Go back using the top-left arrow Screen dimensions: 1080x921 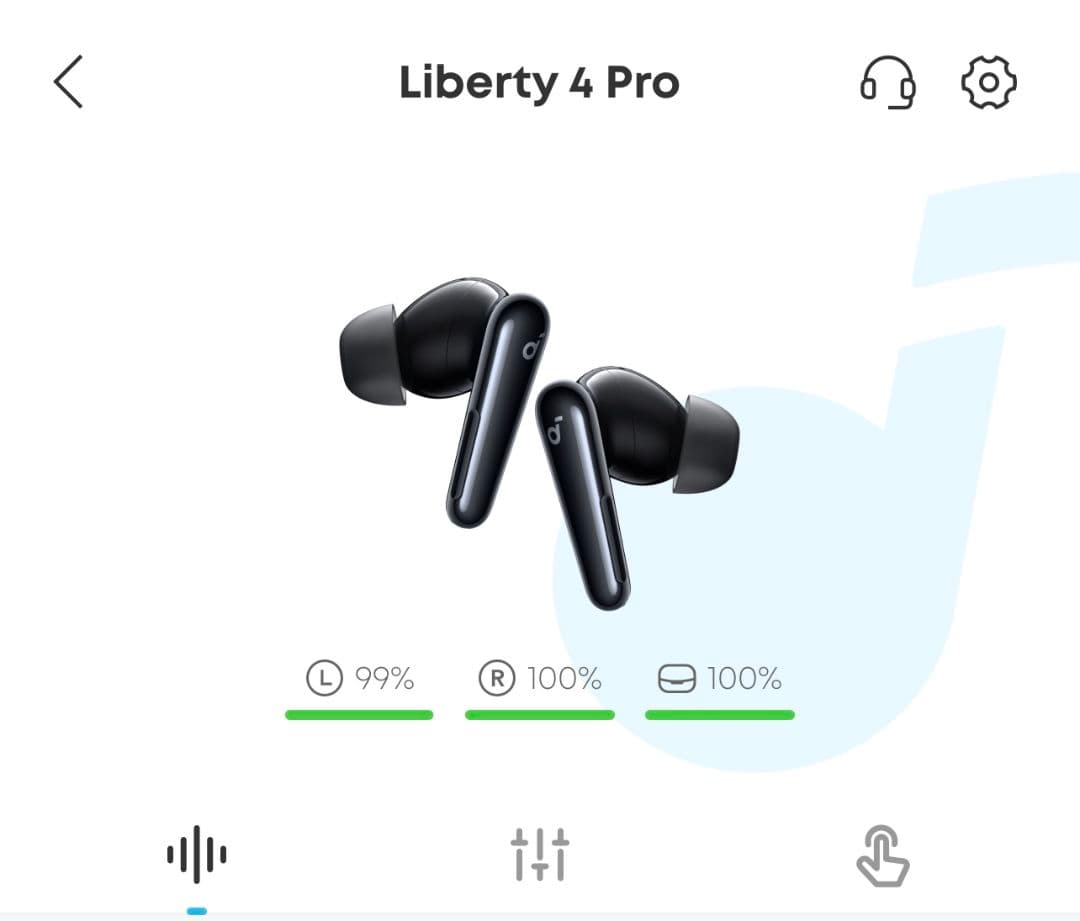pyautogui.click(x=68, y=82)
